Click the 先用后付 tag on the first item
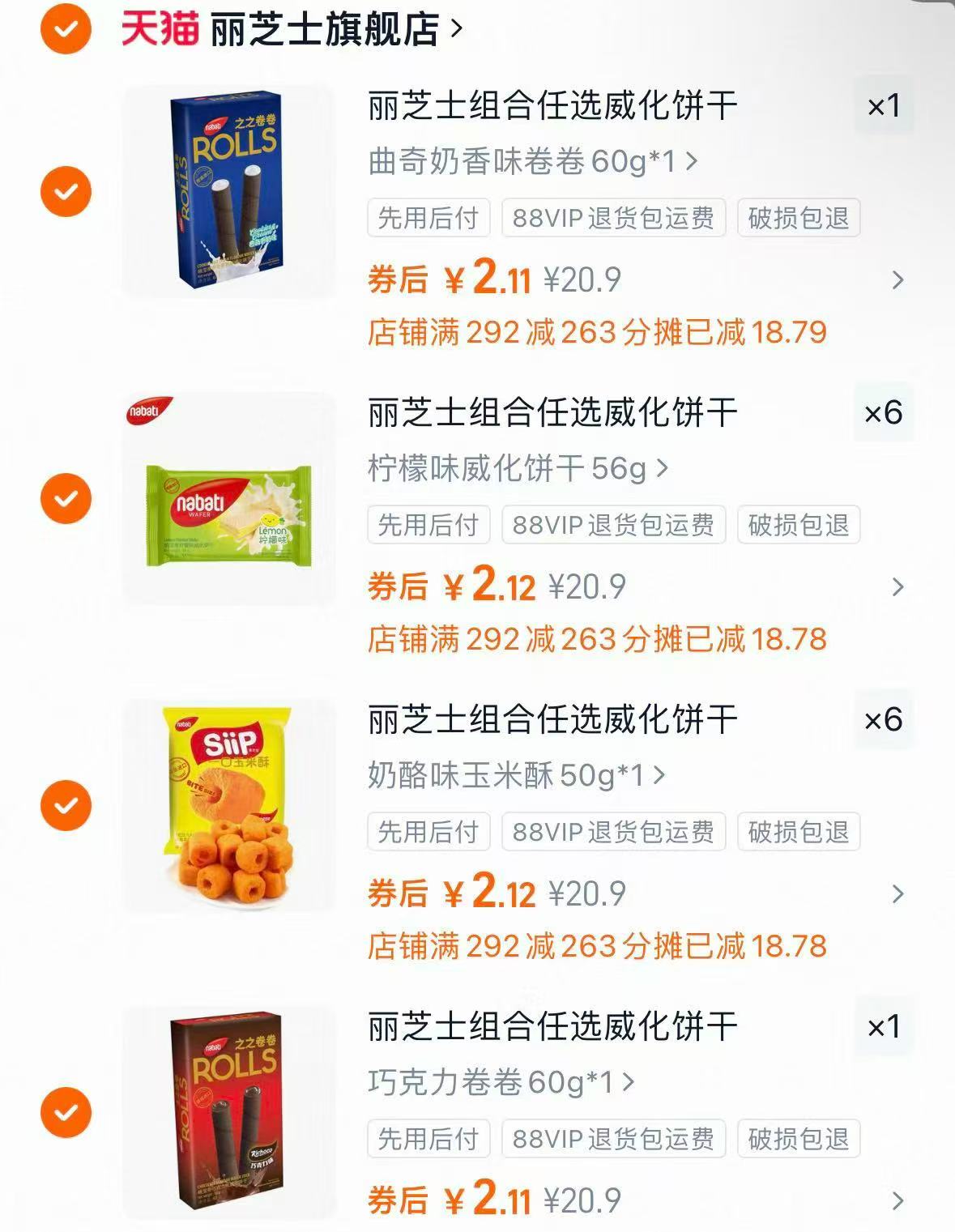The height and width of the screenshot is (1232, 955). tap(428, 215)
